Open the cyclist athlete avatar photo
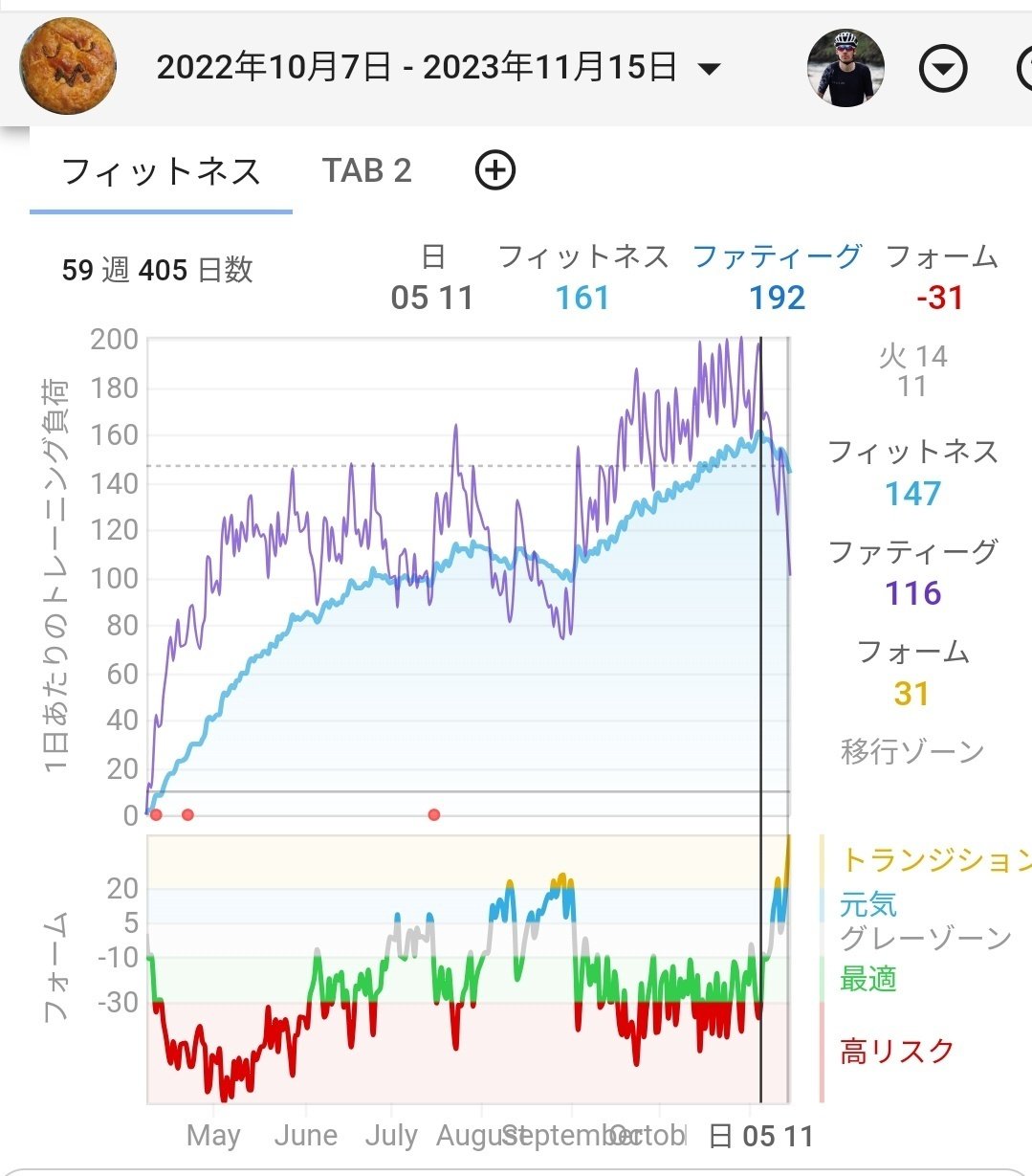Viewport: 1032px width, 1176px height. point(845,67)
